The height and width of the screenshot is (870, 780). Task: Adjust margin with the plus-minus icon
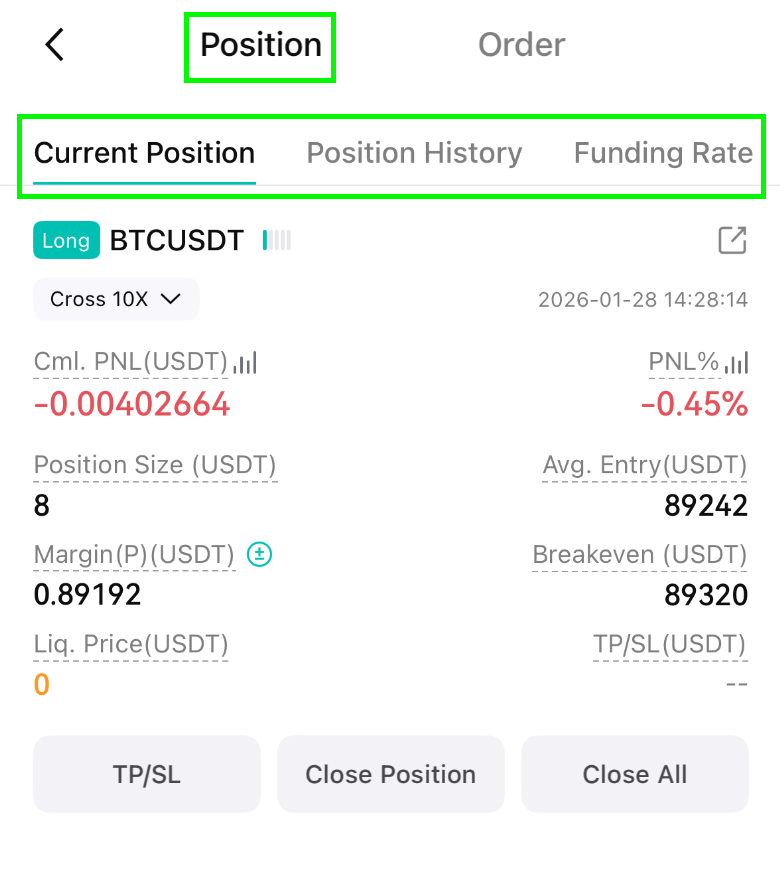(259, 554)
